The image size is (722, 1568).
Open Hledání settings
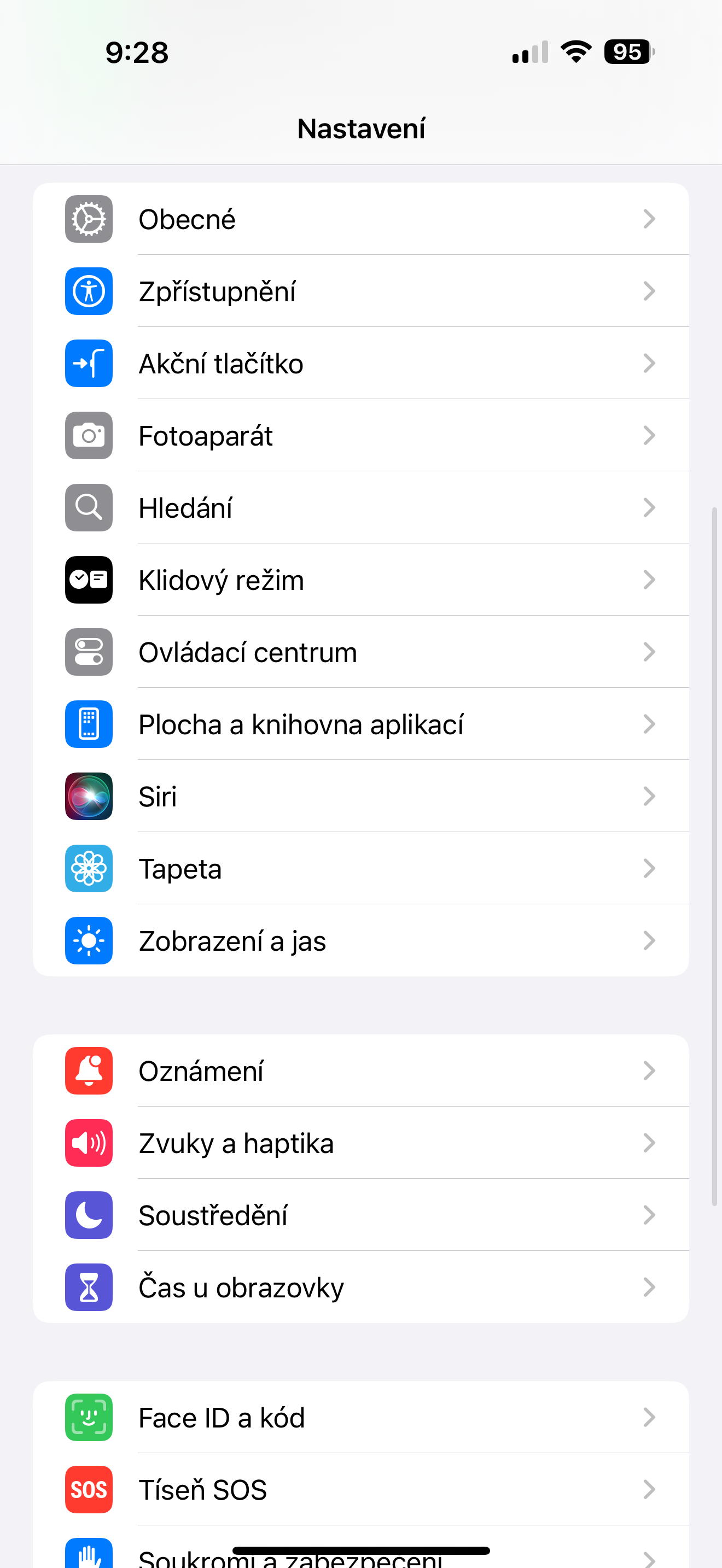[x=360, y=508]
